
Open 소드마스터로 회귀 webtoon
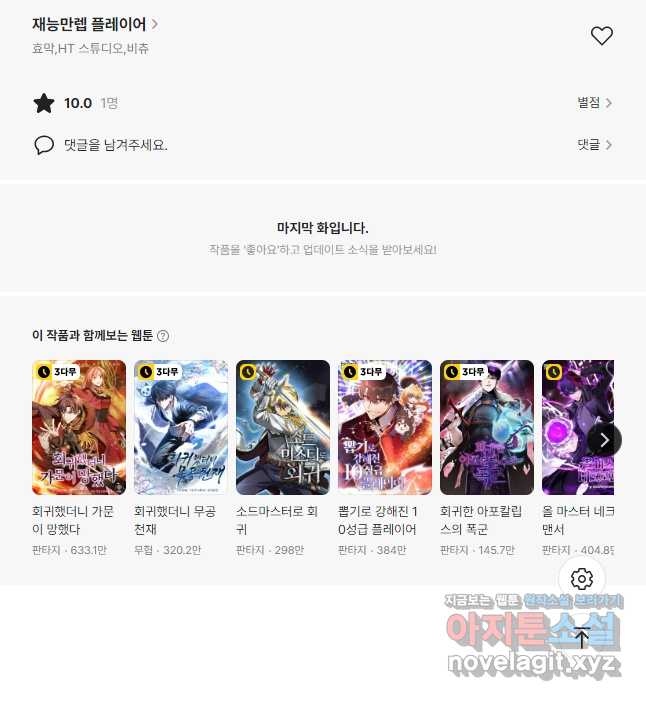click(283, 428)
